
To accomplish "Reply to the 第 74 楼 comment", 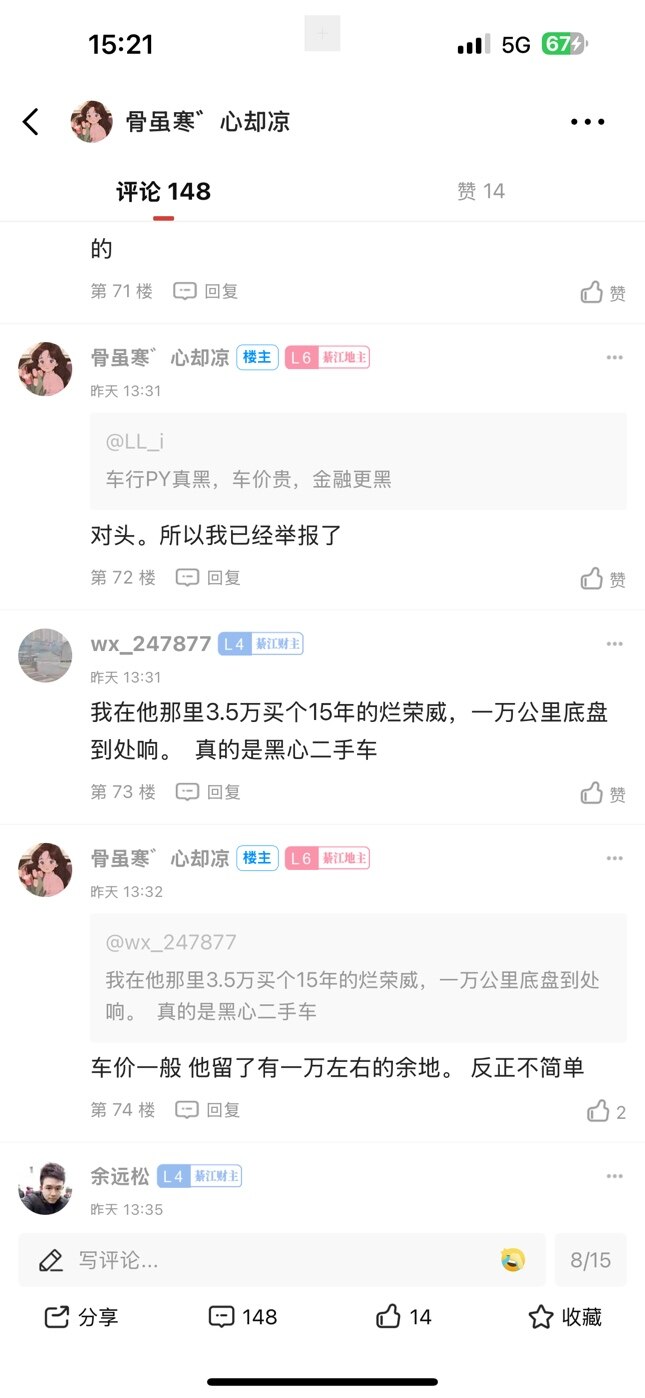I will [x=209, y=1109].
